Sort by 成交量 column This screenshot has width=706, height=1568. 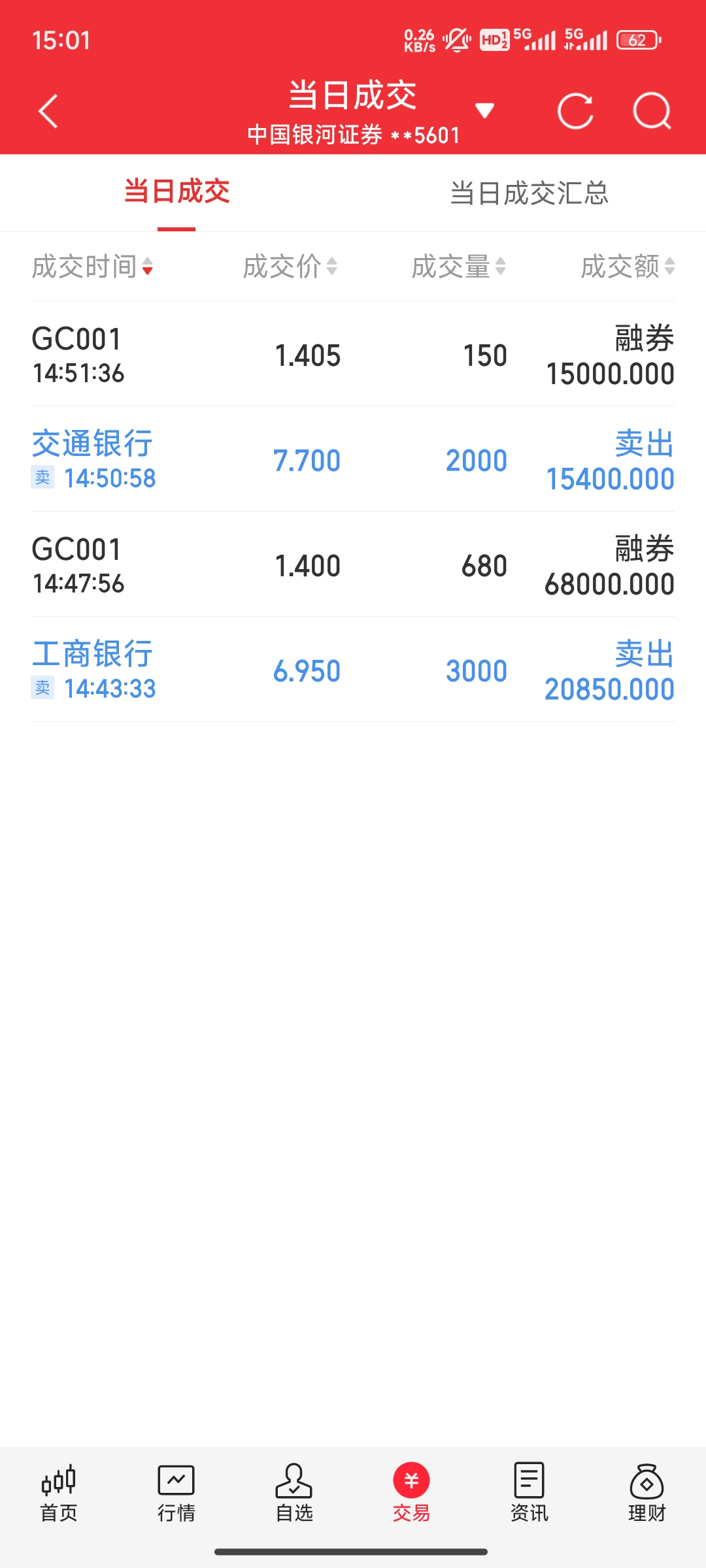tap(458, 267)
